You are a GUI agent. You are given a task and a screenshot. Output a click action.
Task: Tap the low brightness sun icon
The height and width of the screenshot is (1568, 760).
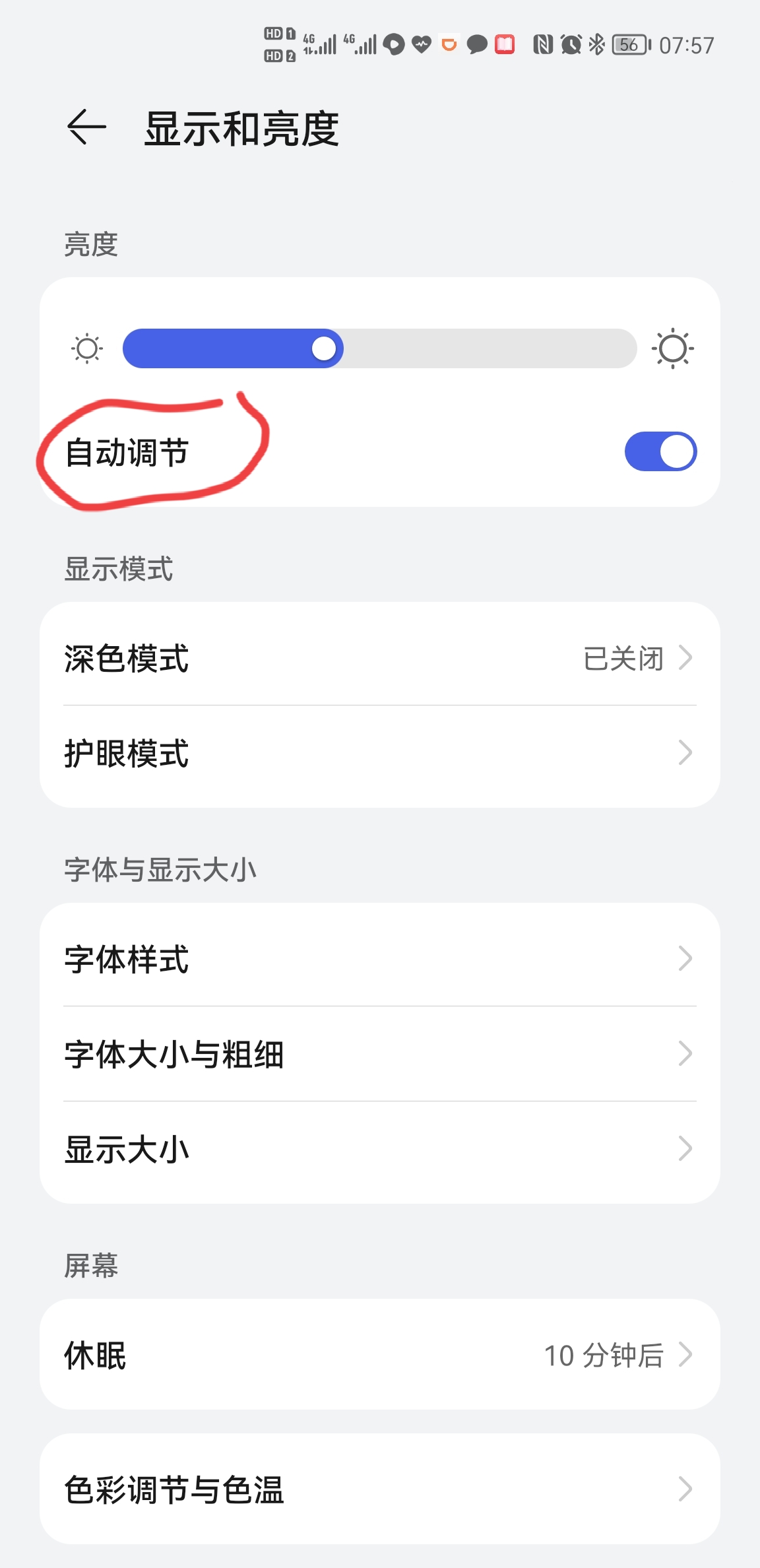pos(86,348)
